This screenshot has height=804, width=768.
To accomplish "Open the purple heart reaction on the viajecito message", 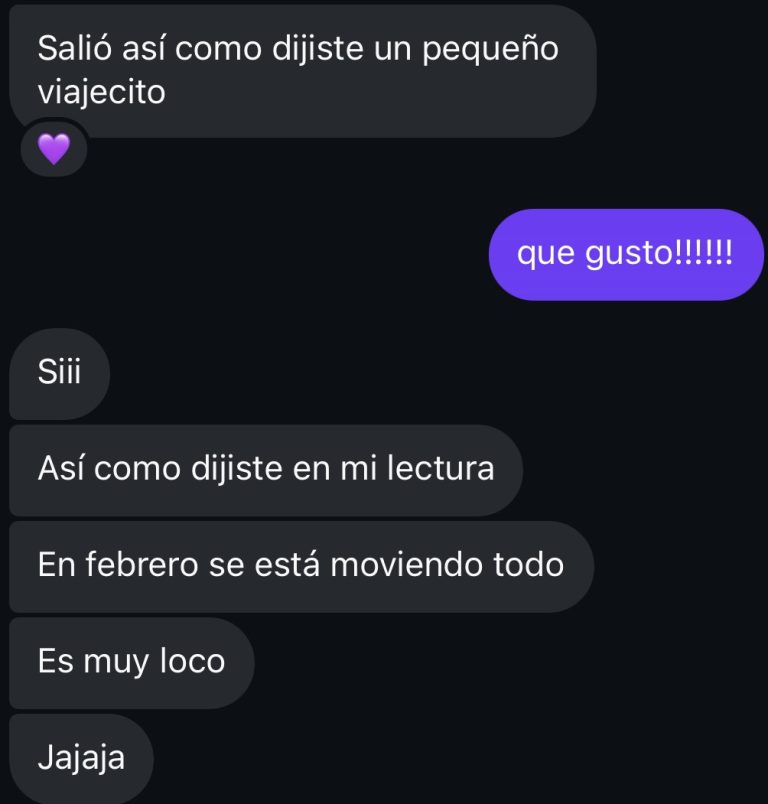I will 53,149.
